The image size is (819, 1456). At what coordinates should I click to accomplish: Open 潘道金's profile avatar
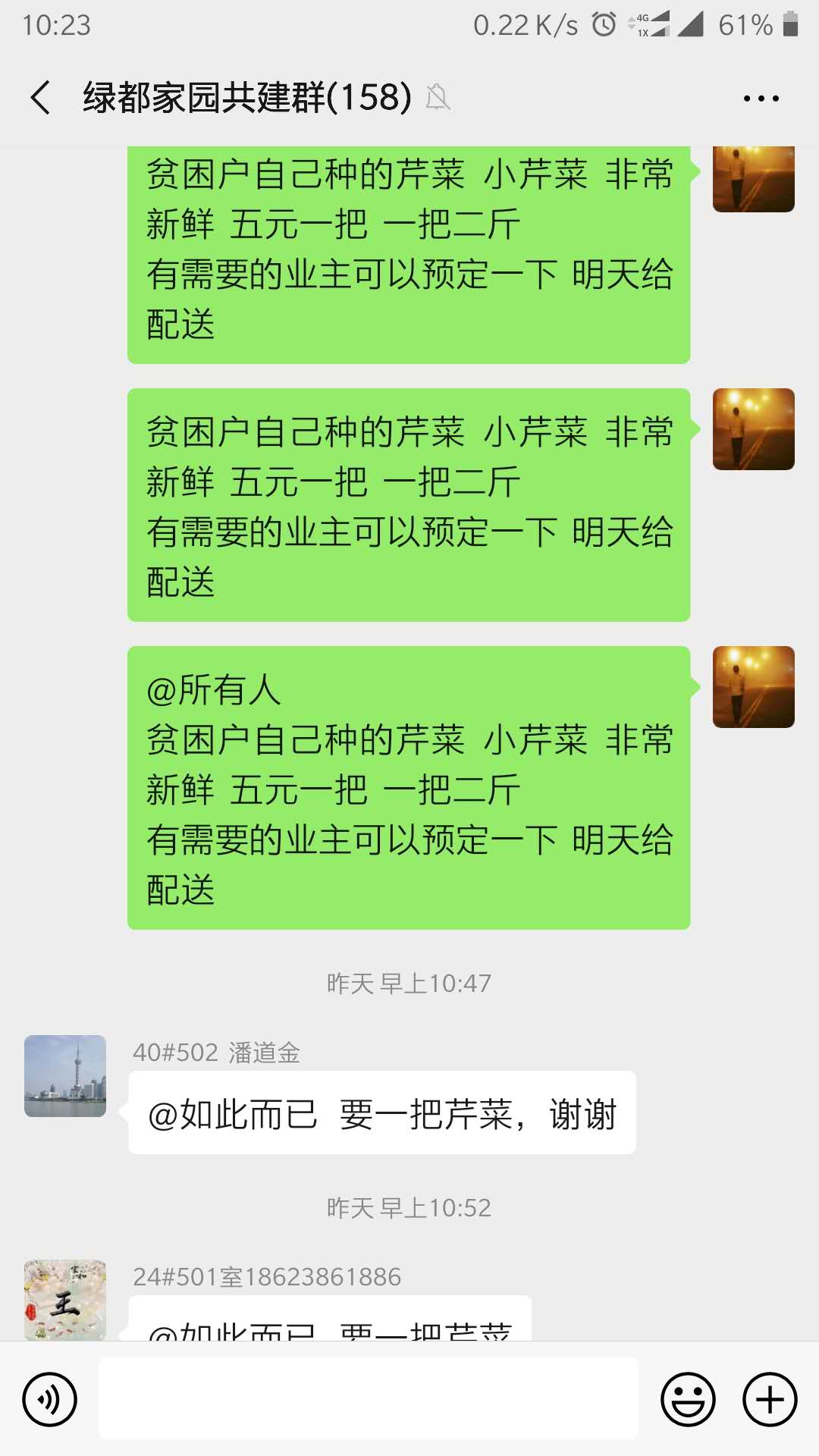point(64,1078)
